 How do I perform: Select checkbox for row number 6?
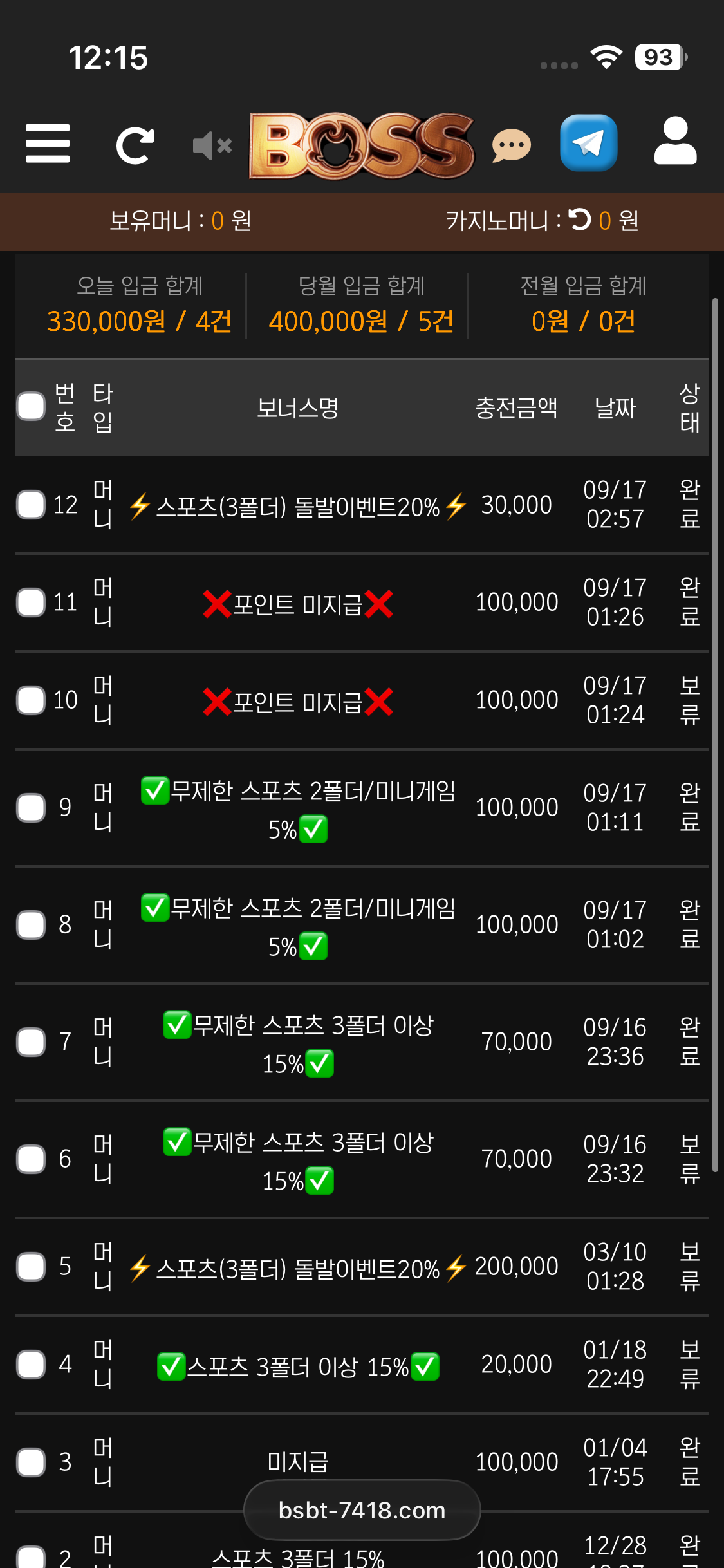tap(31, 1159)
